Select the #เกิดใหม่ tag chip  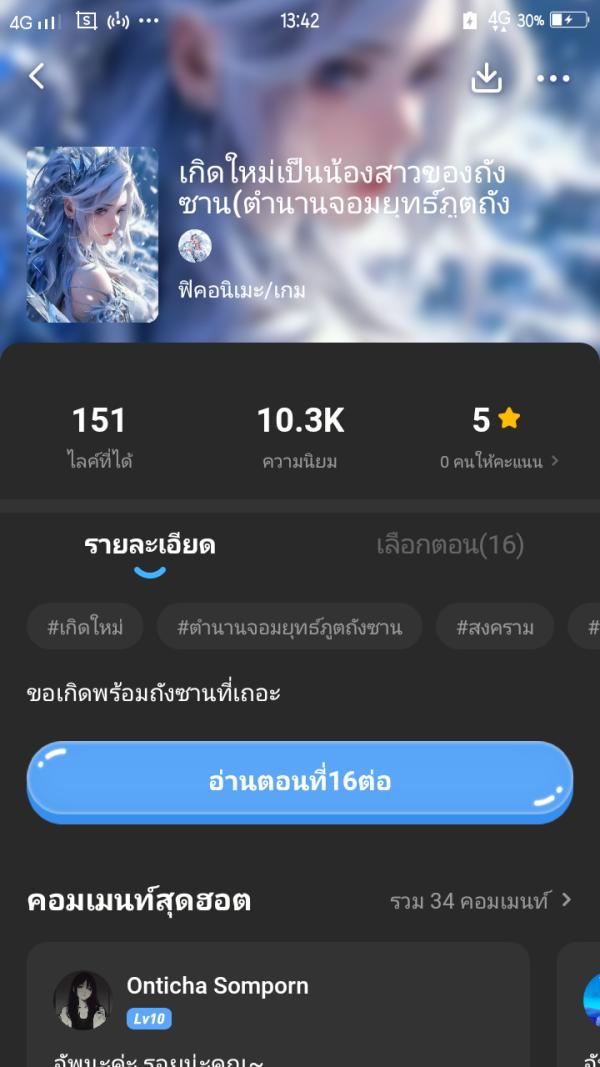(x=85, y=627)
